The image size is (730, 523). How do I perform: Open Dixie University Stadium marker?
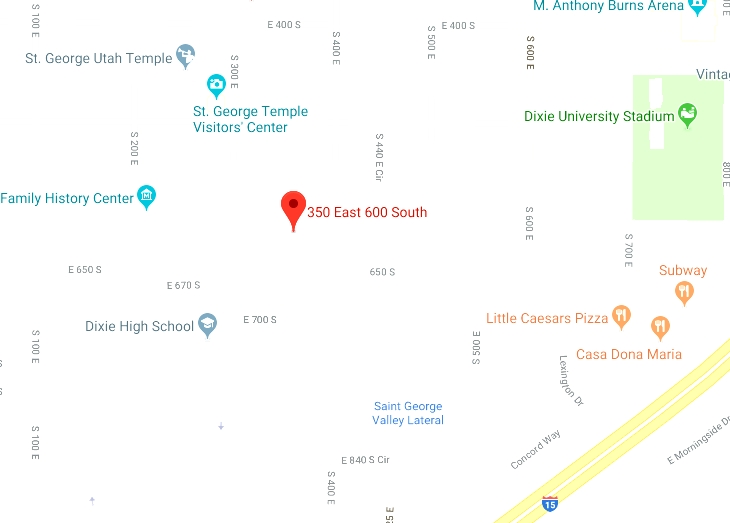(x=688, y=114)
